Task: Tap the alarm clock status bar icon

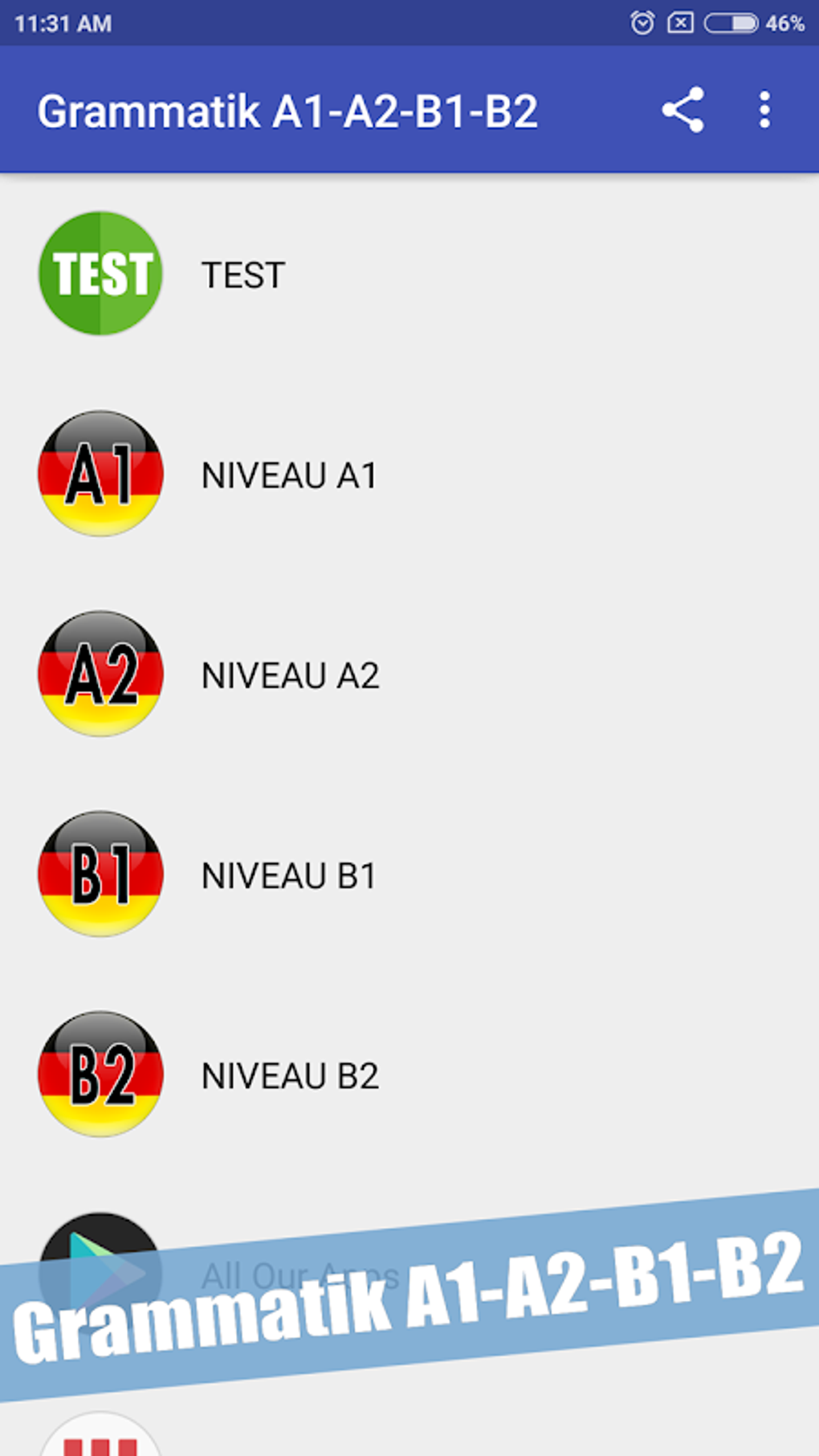Action: click(x=642, y=22)
